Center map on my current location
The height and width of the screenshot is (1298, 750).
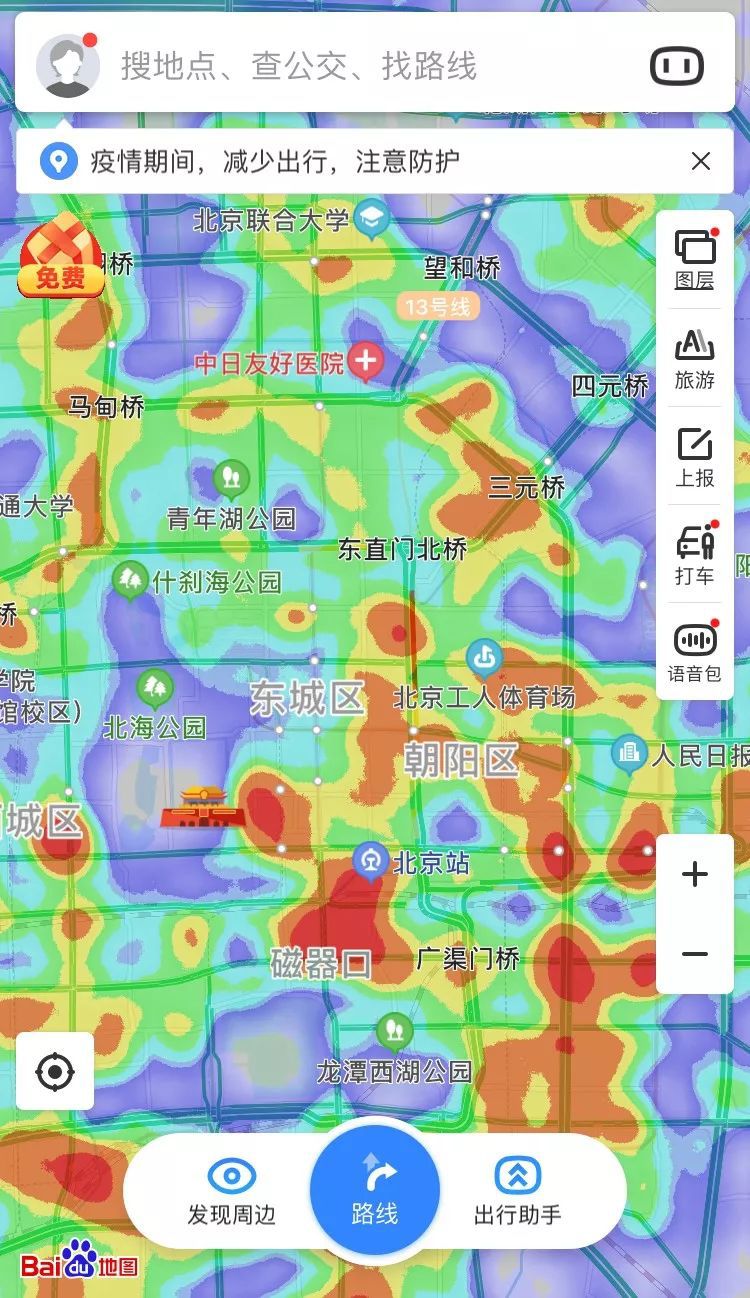[x=55, y=1072]
